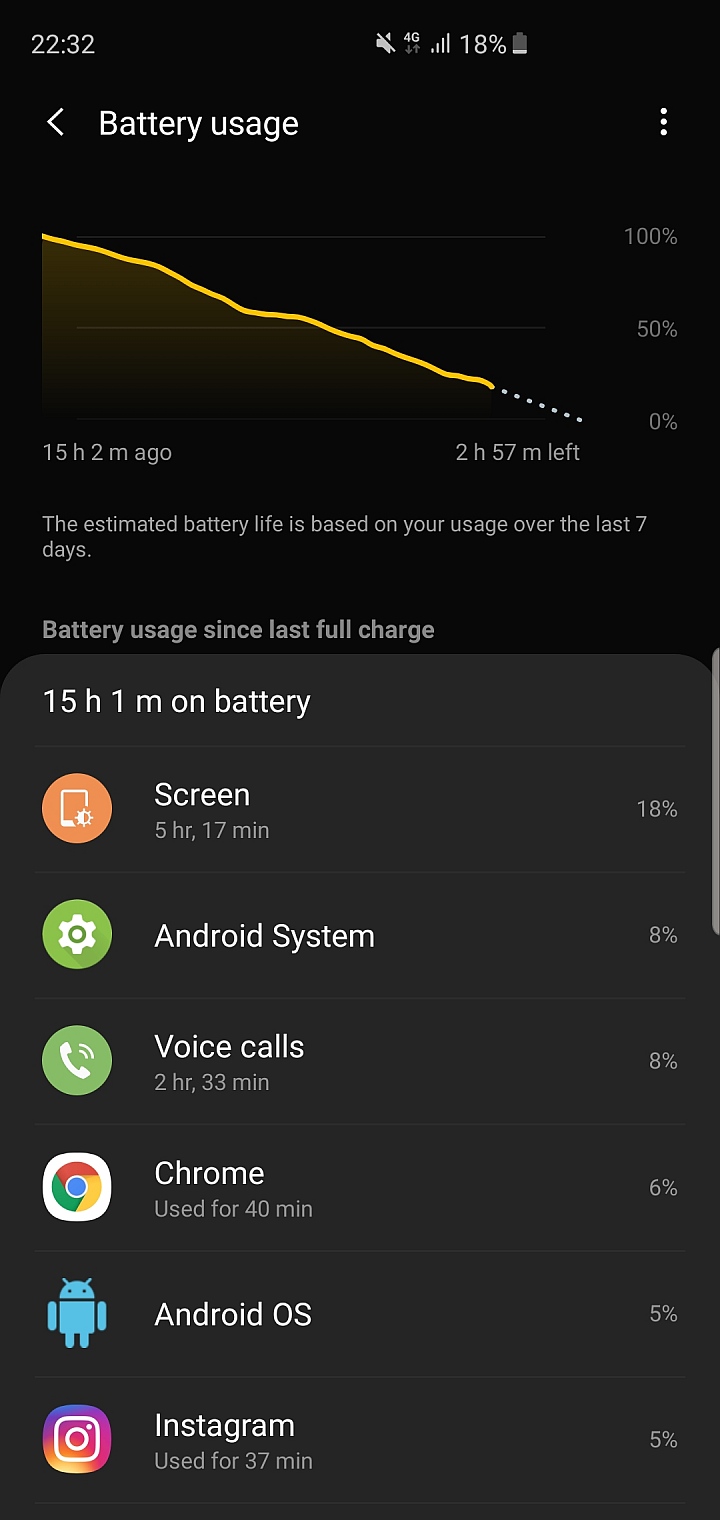720x1520 pixels.
Task: Open Screen battery usage details
Action: (x=360, y=809)
